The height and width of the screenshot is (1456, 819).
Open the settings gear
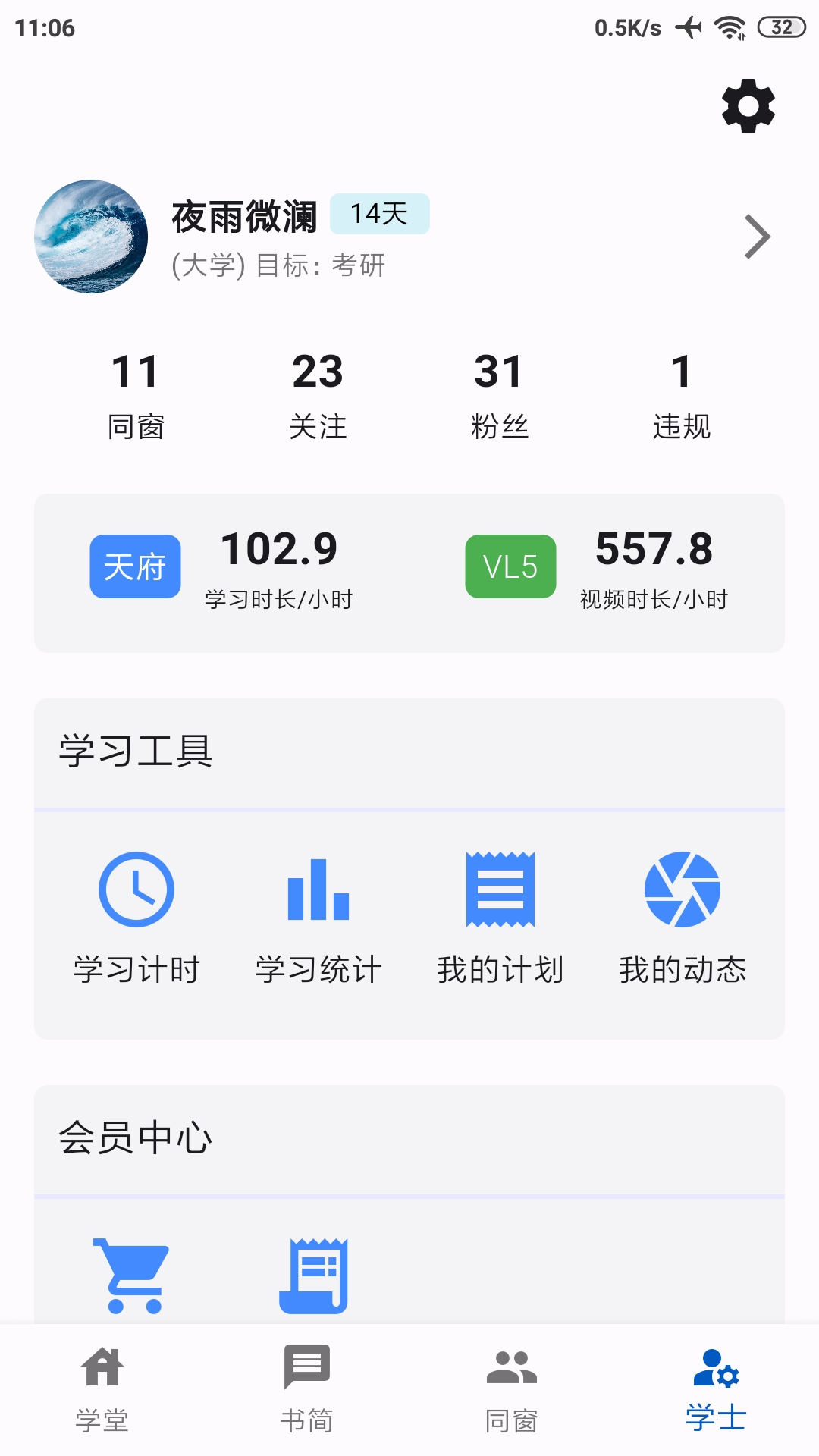click(748, 106)
